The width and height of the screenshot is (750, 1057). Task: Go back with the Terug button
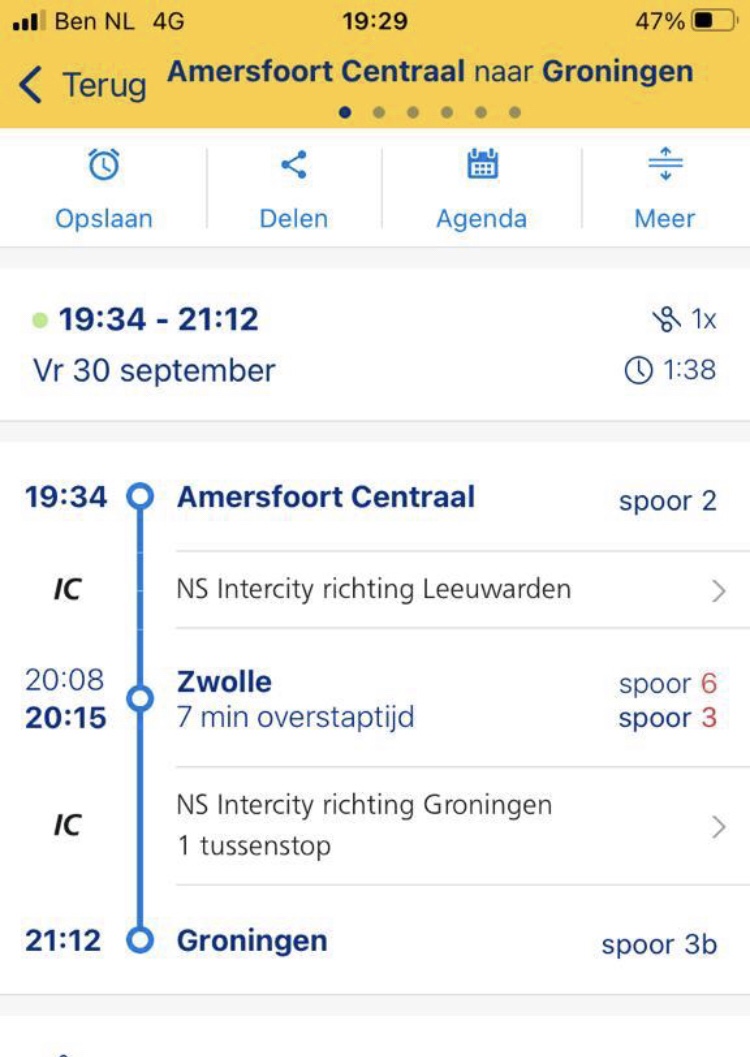tap(83, 86)
